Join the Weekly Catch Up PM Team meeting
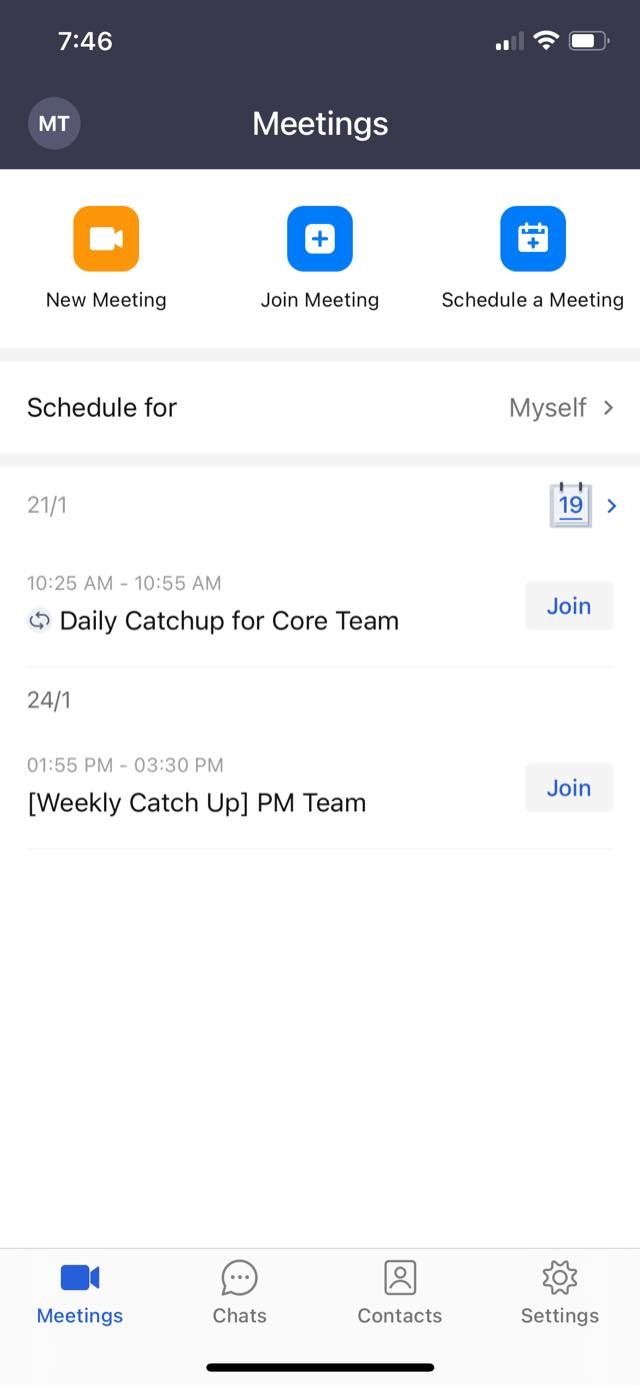The height and width of the screenshot is (1386, 640). point(568,788)
